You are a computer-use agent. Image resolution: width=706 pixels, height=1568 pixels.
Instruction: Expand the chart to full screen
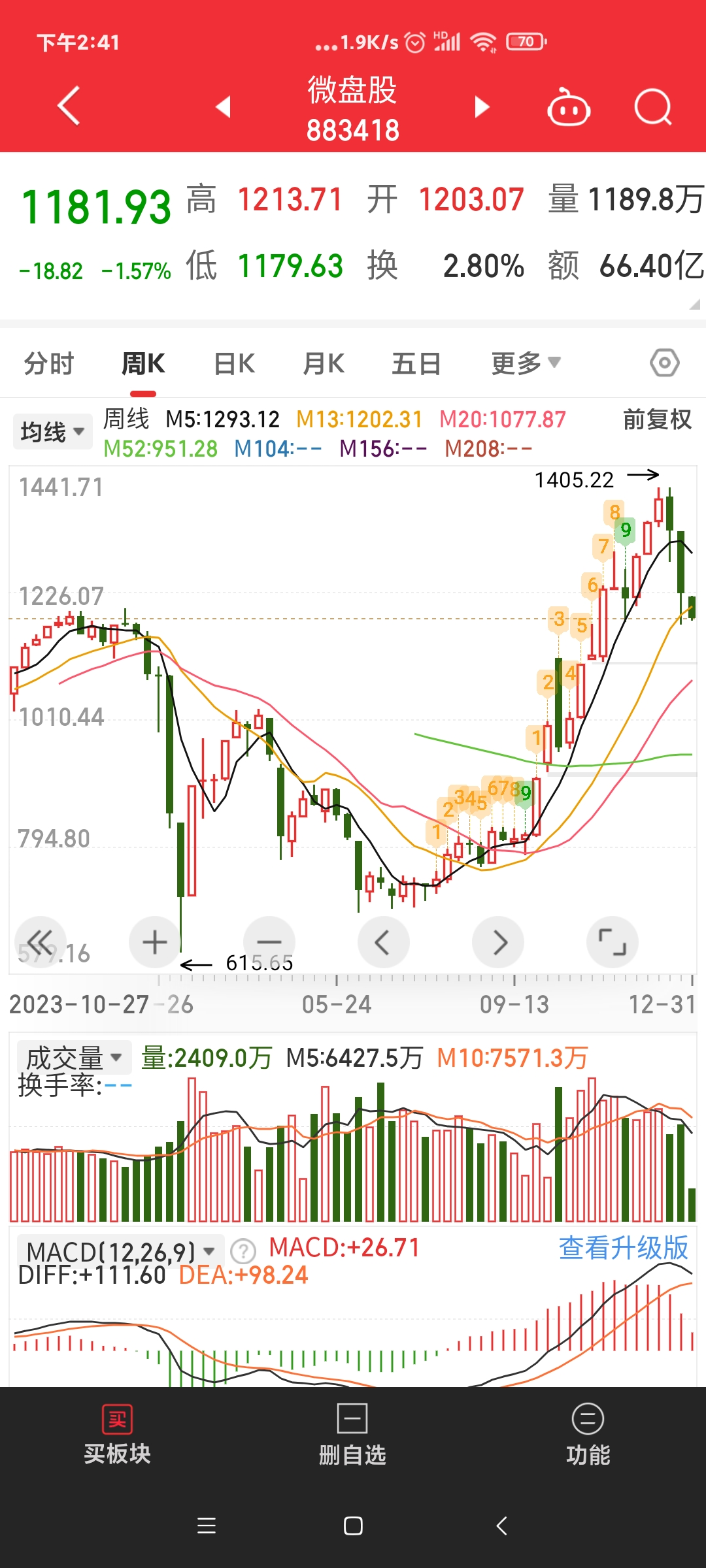coord(612,942)
